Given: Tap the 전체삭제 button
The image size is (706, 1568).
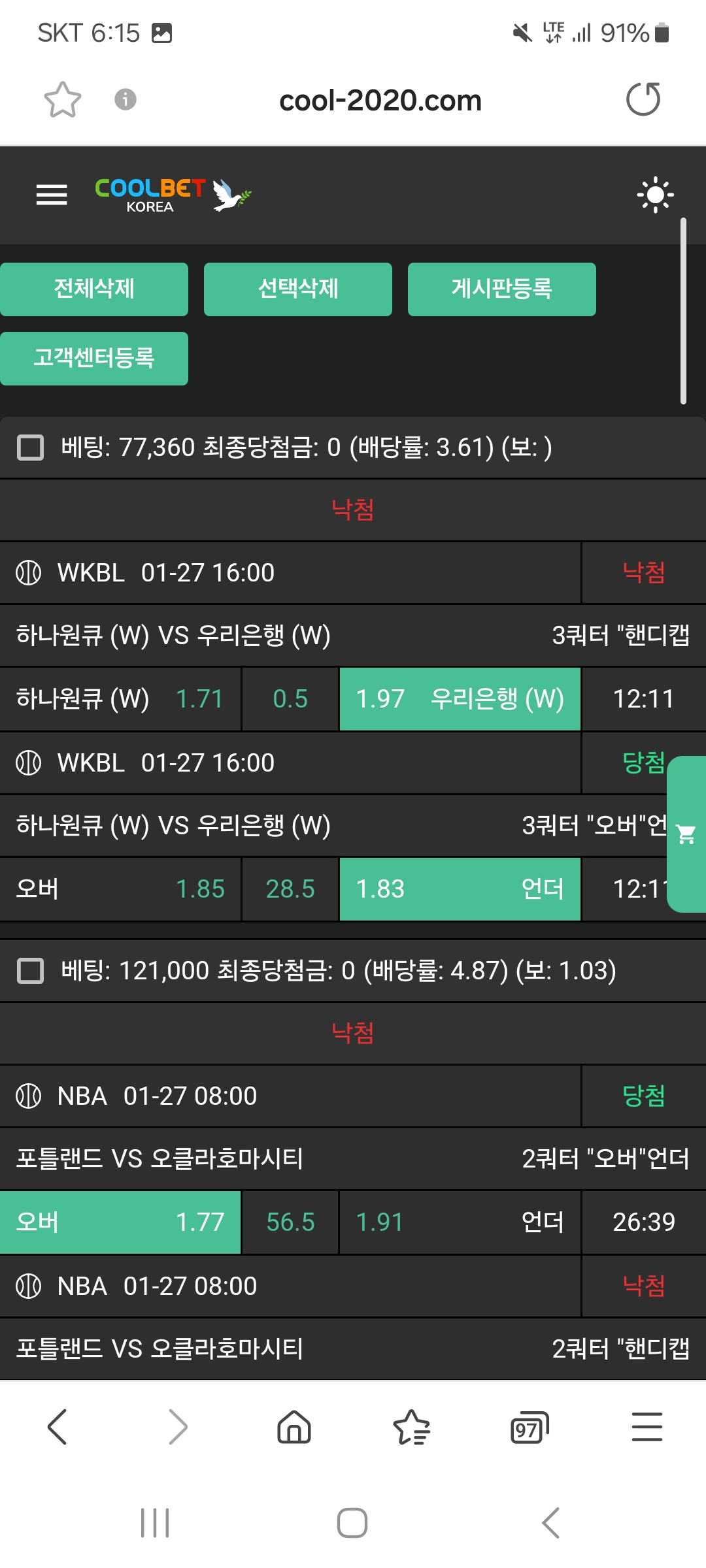Looking at the screenshot, I should (94, 289).
